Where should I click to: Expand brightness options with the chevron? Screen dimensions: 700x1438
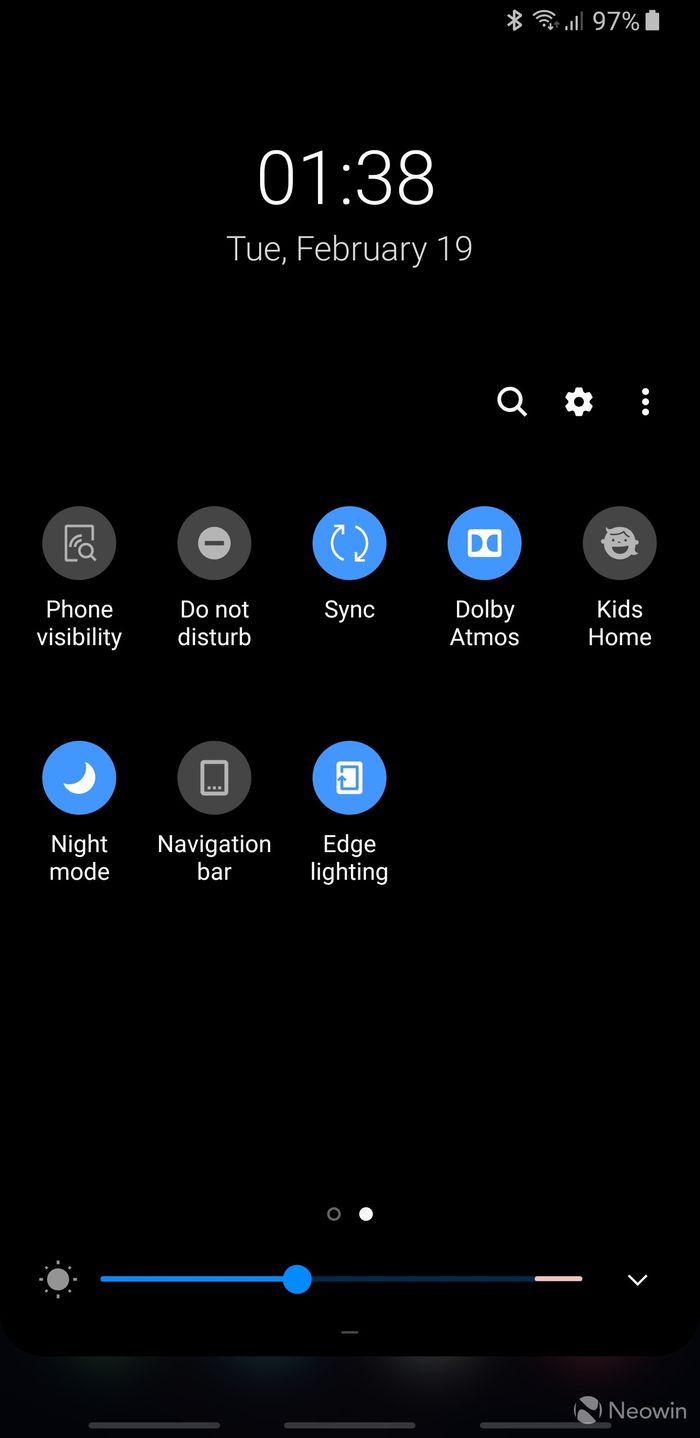(637, 1280)
